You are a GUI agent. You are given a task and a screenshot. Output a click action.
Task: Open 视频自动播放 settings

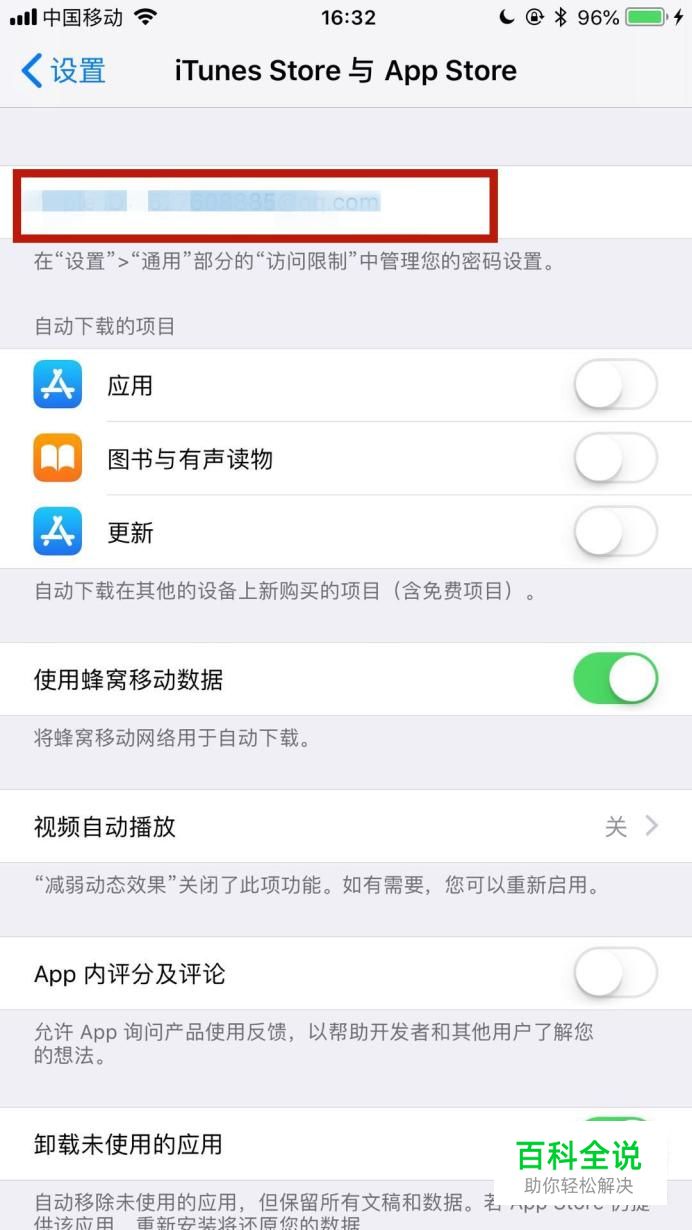click(346, 827)
